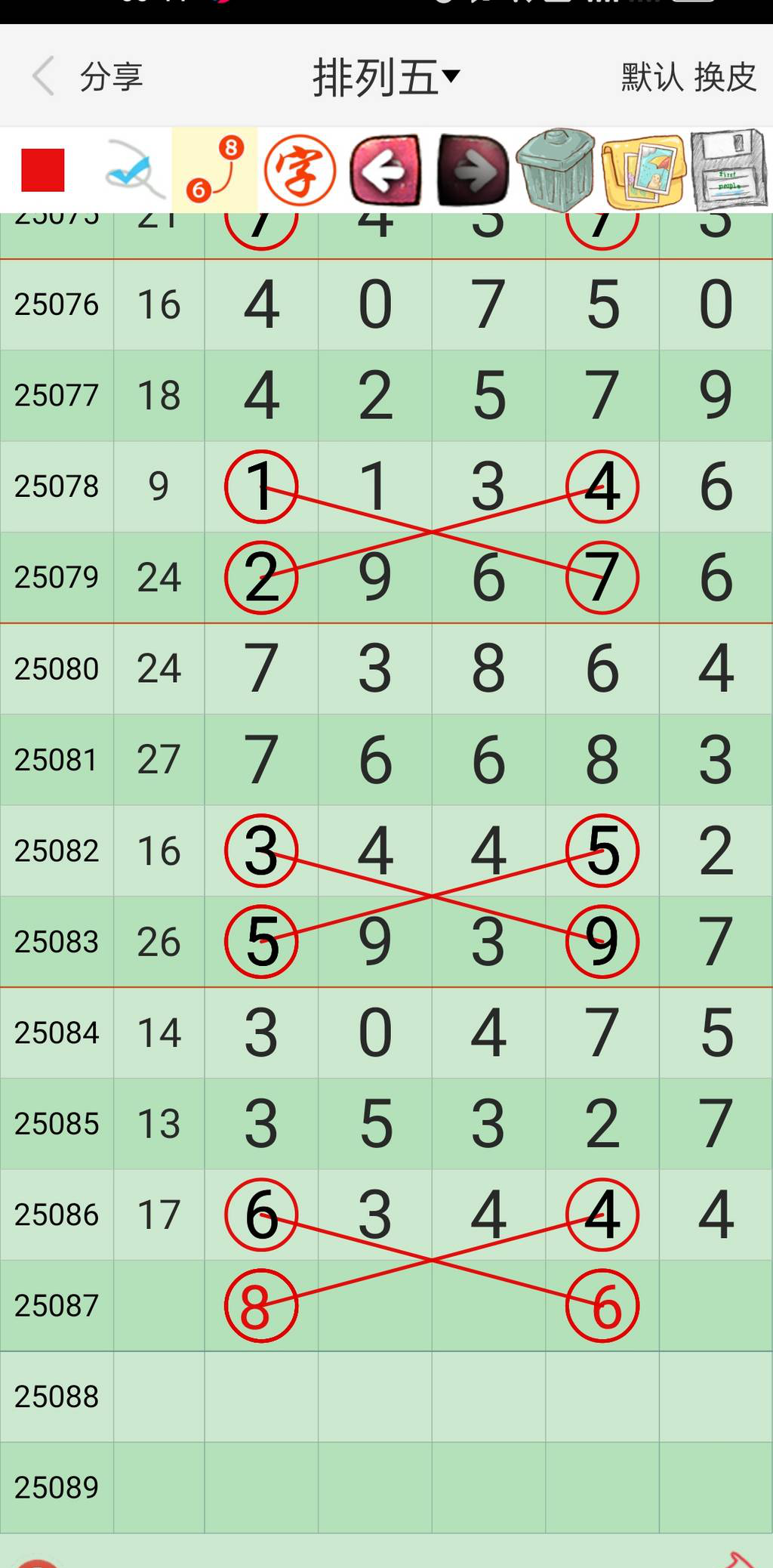Screen dimensions: 773x1568
Task: Select the 字 text tool
Action: click(300, 170)
